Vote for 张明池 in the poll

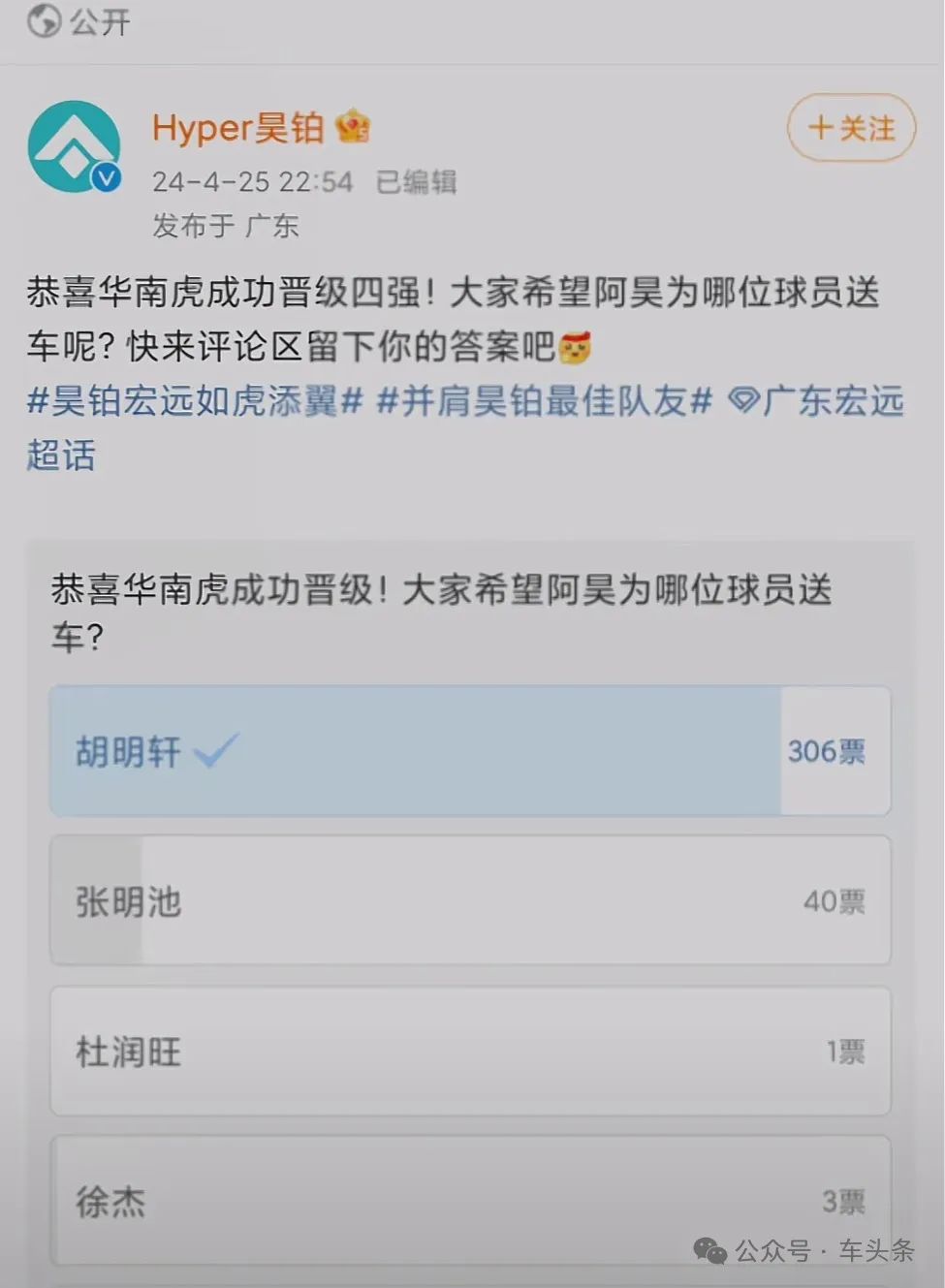[469, 901]
